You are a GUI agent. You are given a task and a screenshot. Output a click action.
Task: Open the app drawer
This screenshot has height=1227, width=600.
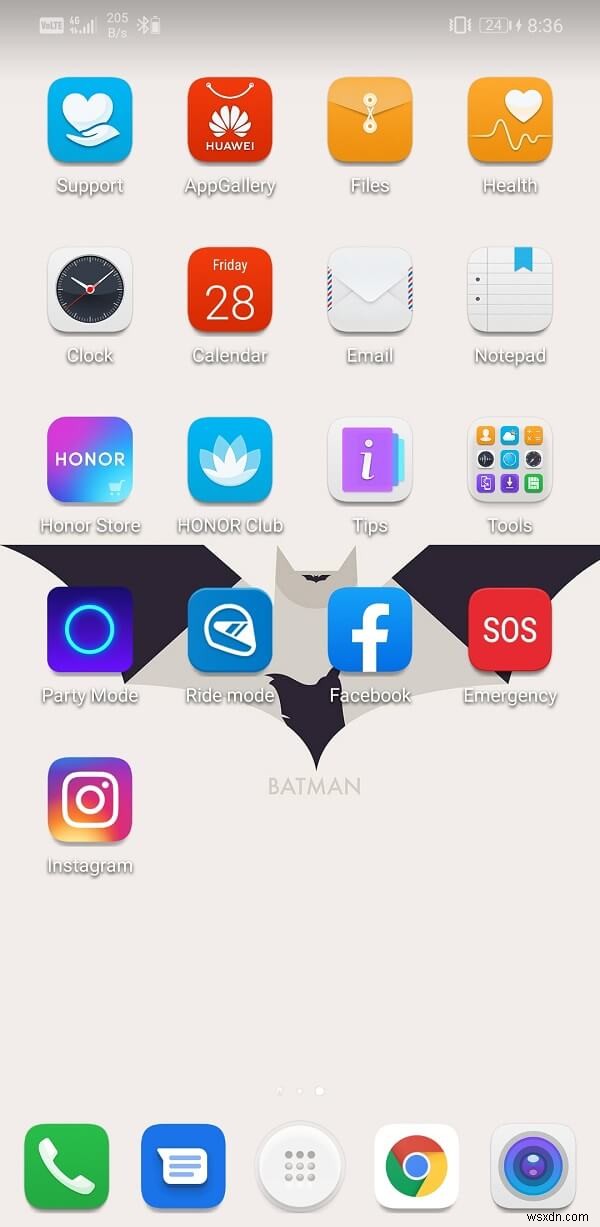[x=300, y=1166]
